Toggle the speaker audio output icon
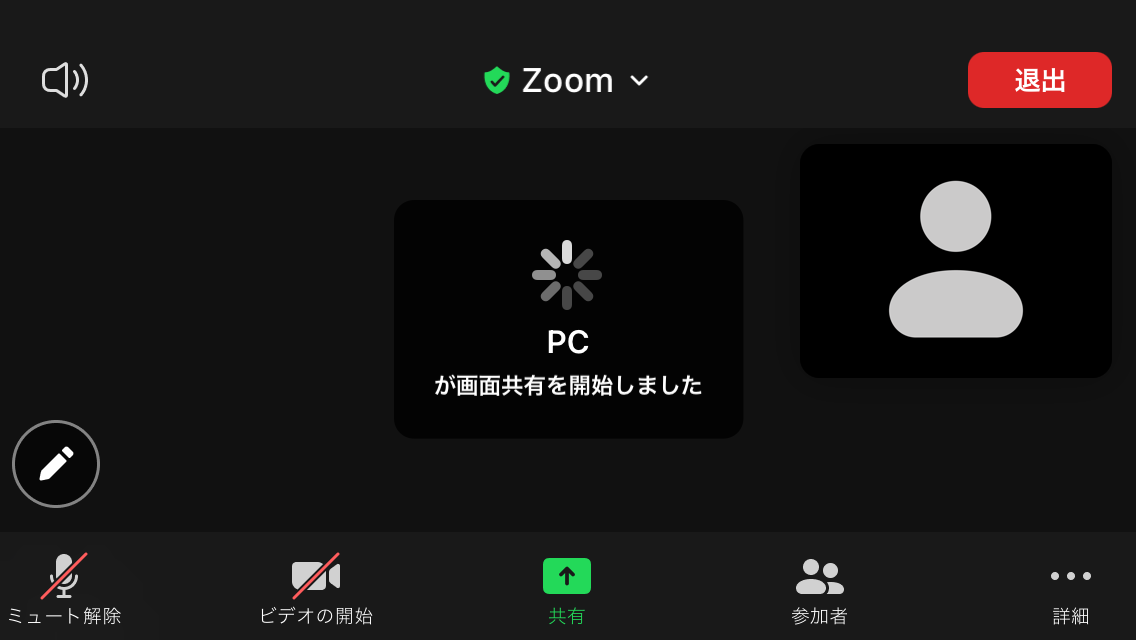The height and width of the screenshot is (640, 1136). pyautogui.click(x=65, y=80)
